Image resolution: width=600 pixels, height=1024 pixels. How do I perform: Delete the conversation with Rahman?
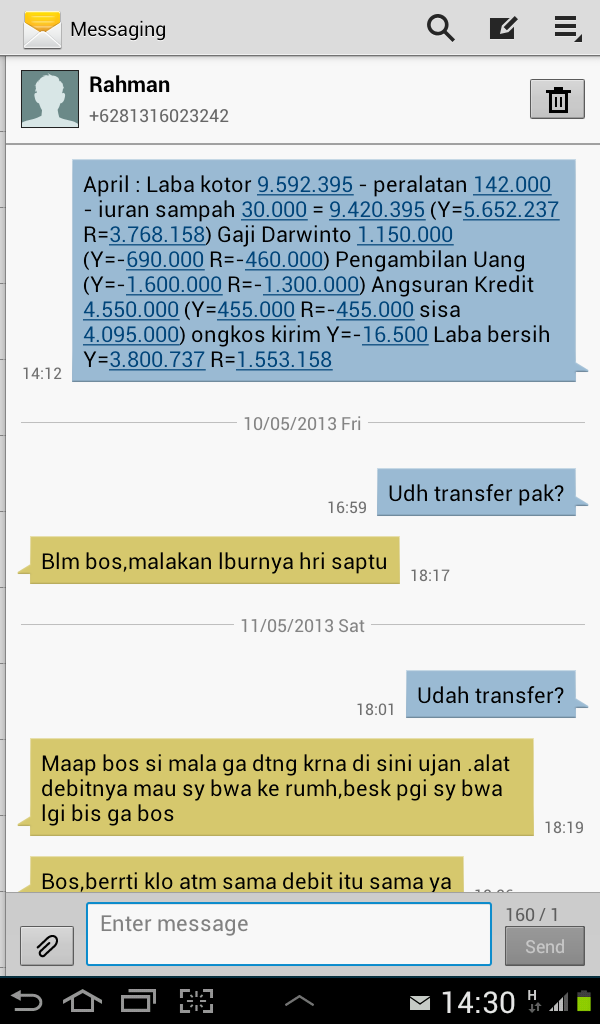557,100
